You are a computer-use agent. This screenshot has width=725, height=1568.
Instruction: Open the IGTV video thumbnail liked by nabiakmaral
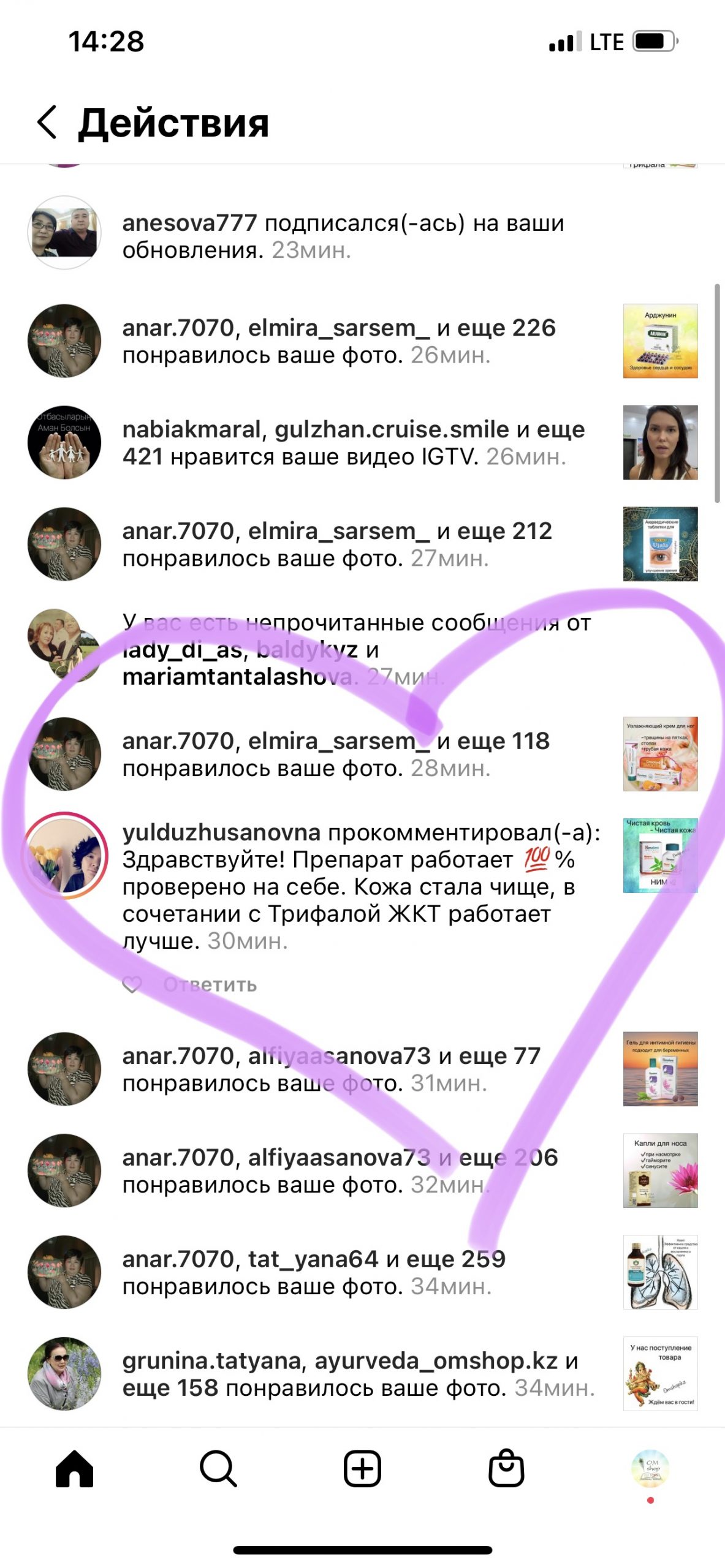660,442
